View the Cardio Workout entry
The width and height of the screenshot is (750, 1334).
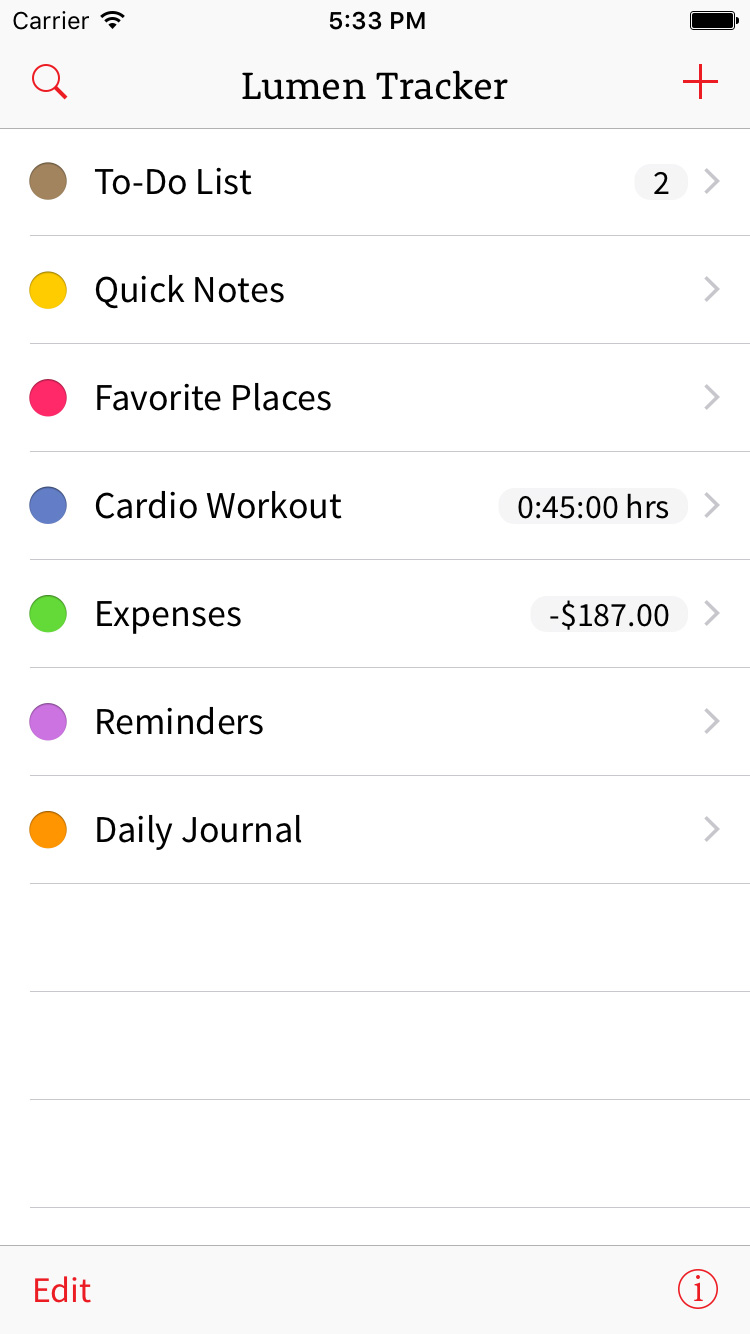pos(375,506)
